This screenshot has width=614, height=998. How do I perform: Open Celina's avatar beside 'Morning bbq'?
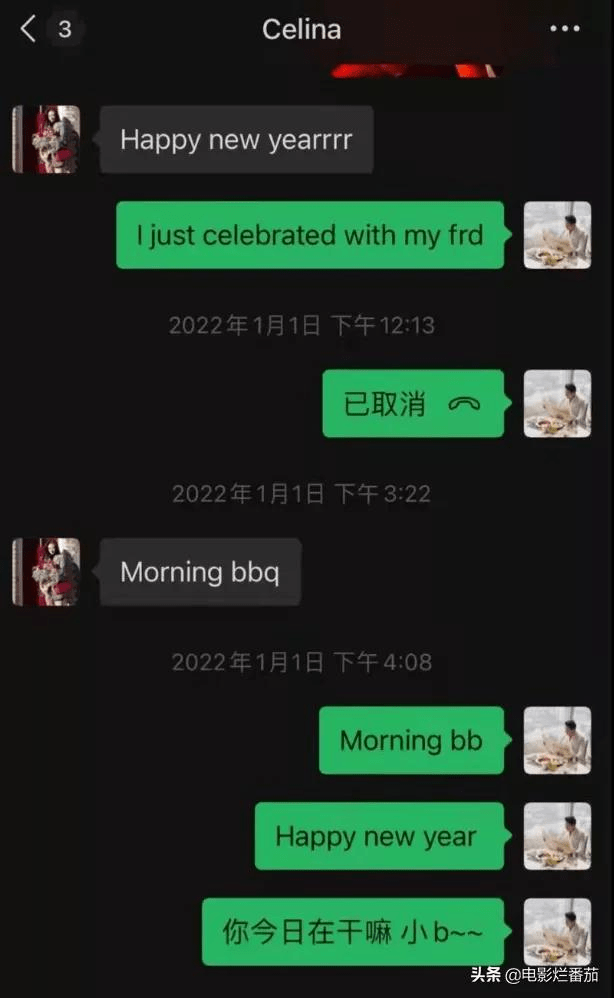[x=46, y=572]
